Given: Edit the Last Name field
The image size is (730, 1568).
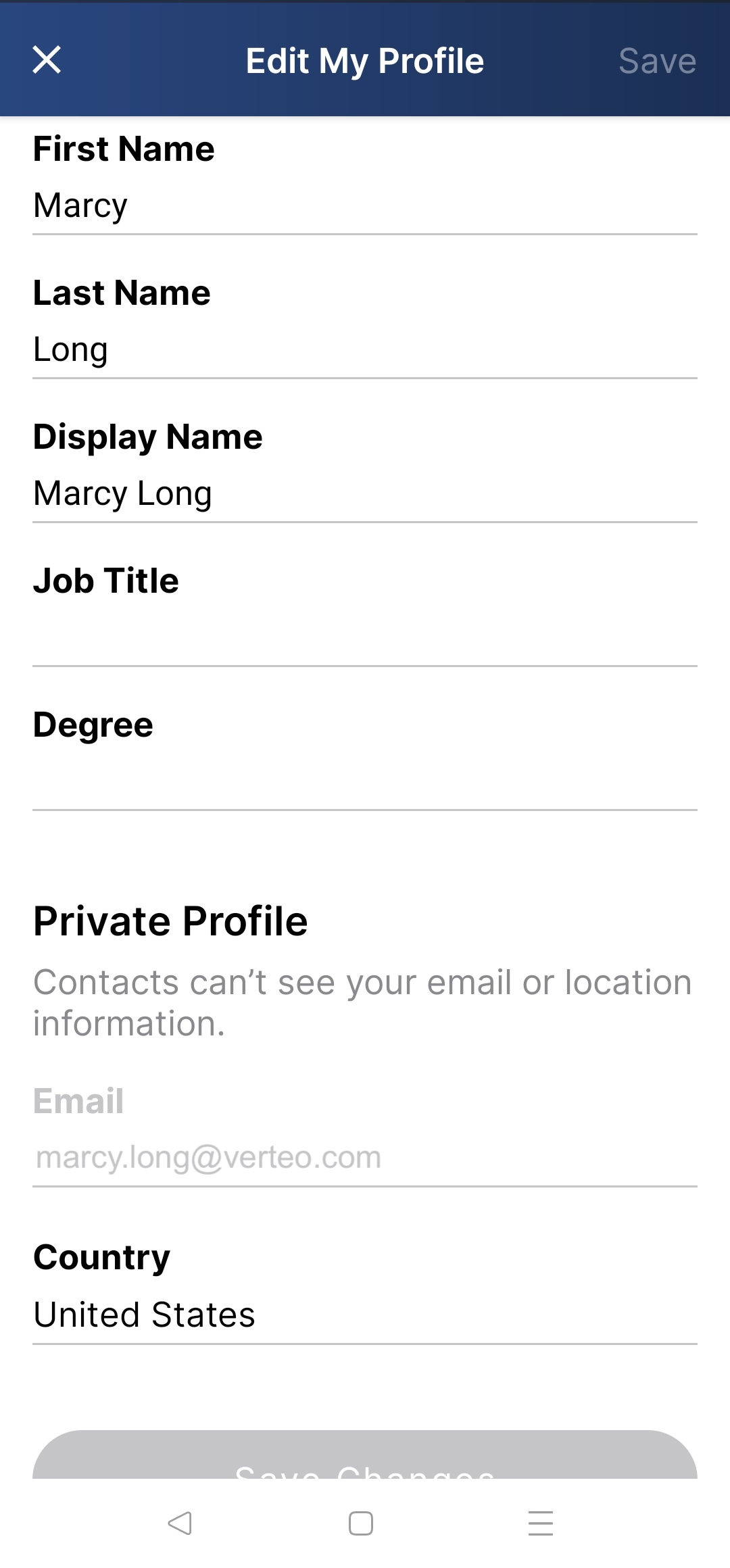Looking at the screenshot, I should coord(365,349).
